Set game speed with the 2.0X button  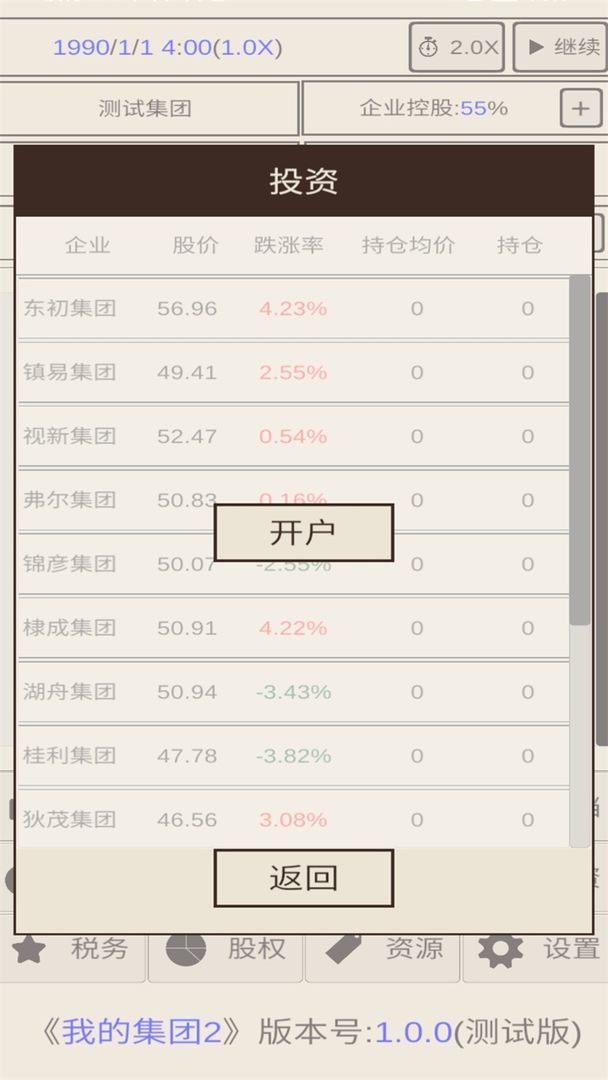point(456,47)
